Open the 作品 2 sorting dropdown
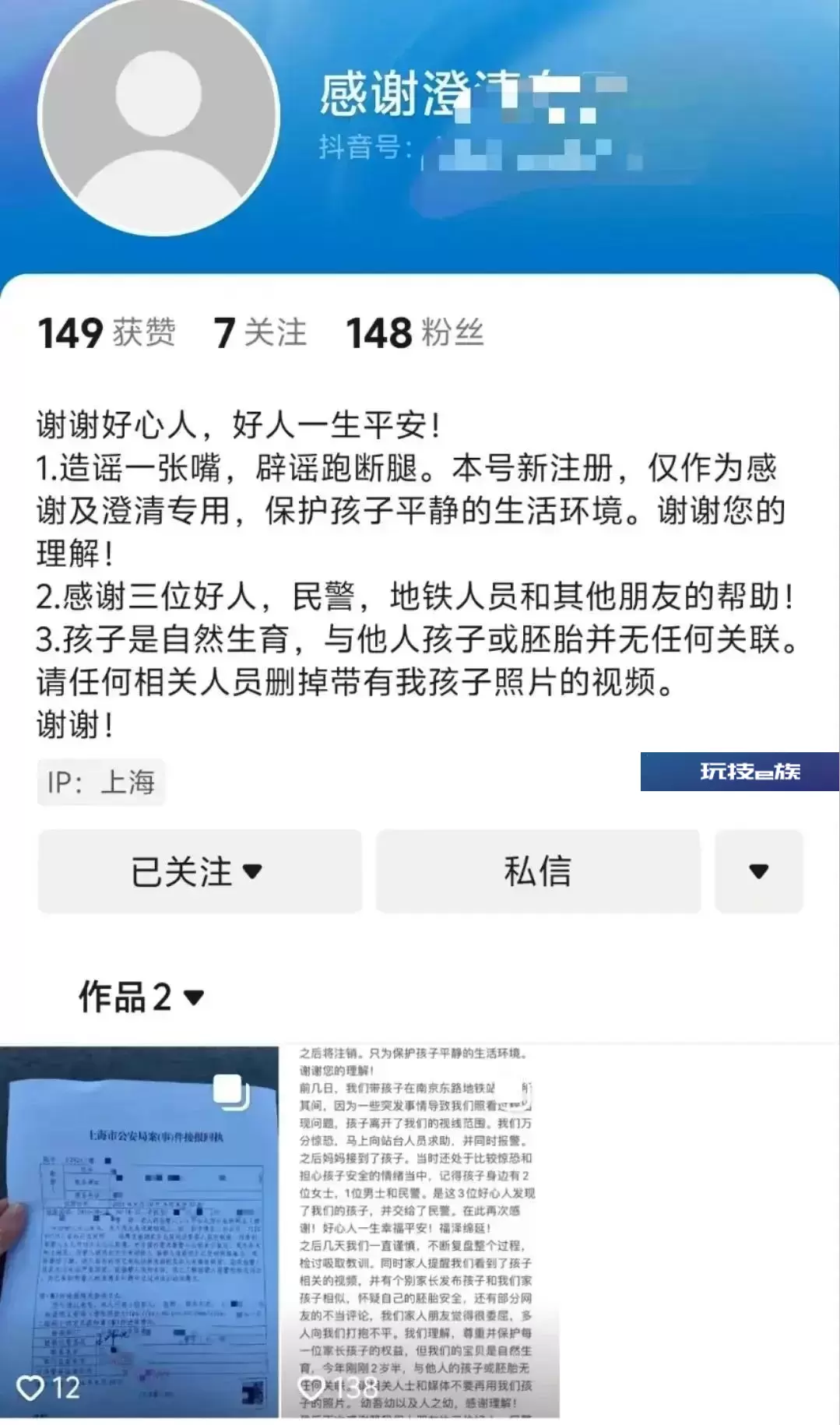This screenshot has height=1425, width=840. tap(141, 997)
